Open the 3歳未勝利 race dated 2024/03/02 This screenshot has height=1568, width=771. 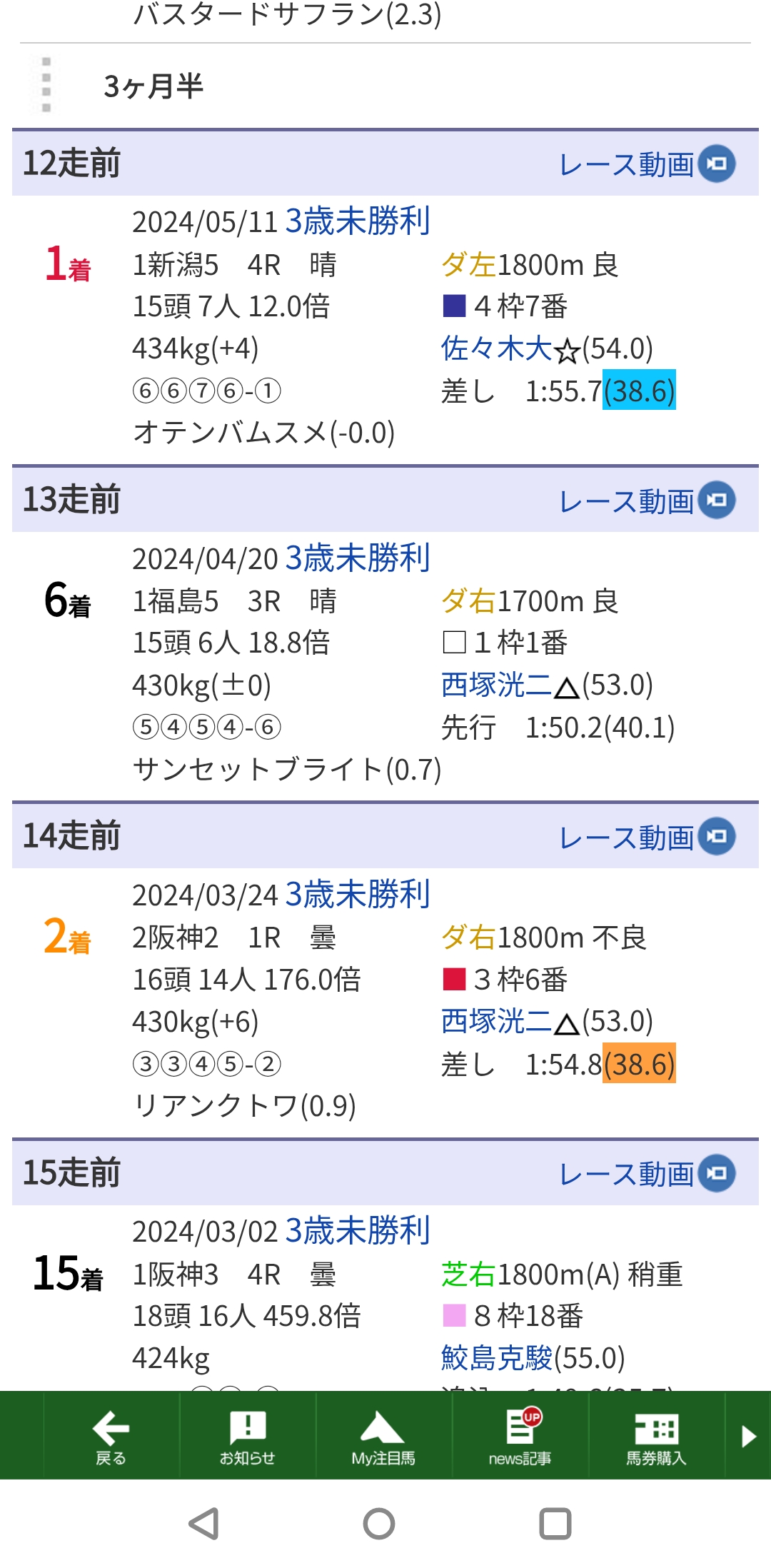(x=357, y=1231)
